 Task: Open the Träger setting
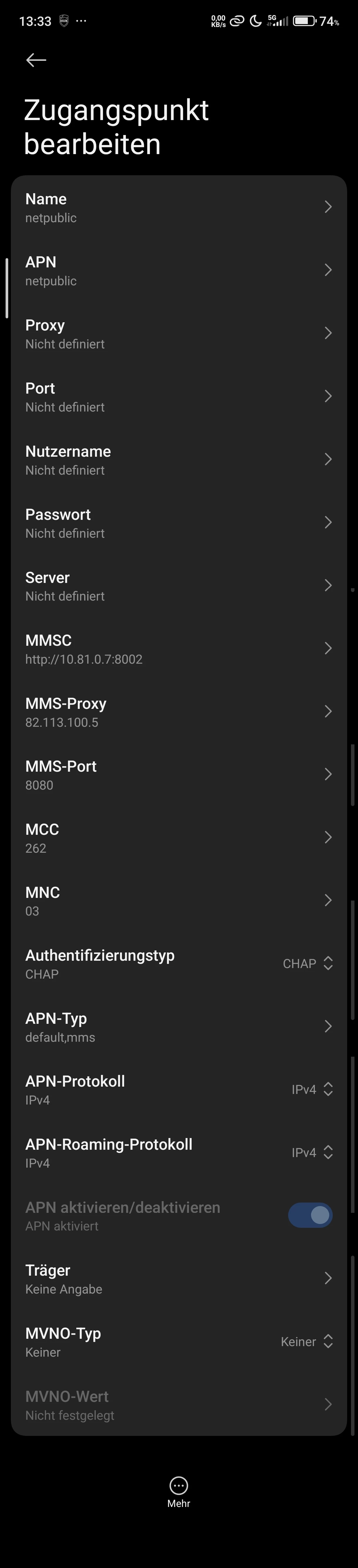(178, 1279)
